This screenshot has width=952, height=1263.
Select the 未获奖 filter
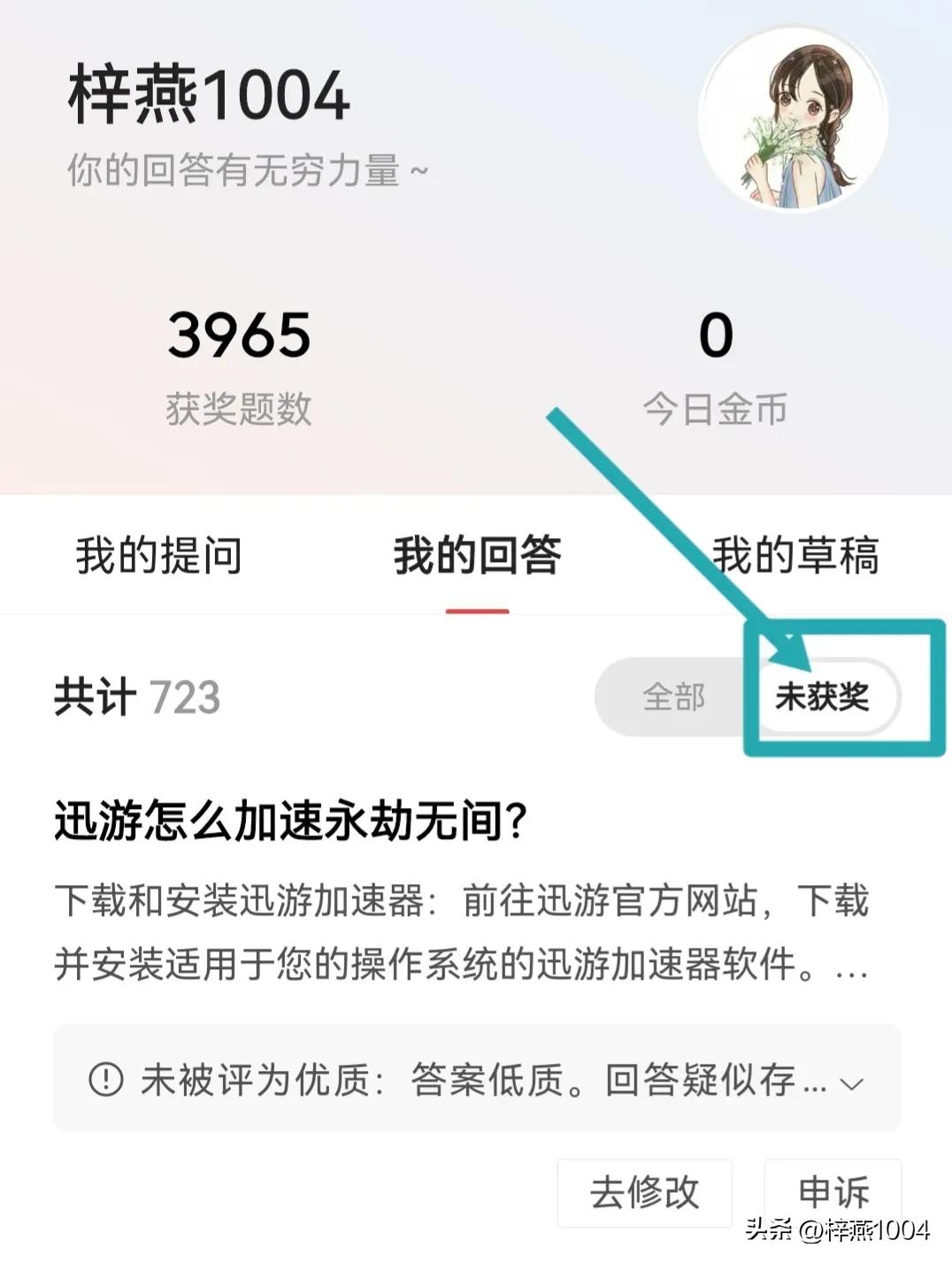[825, 697]
